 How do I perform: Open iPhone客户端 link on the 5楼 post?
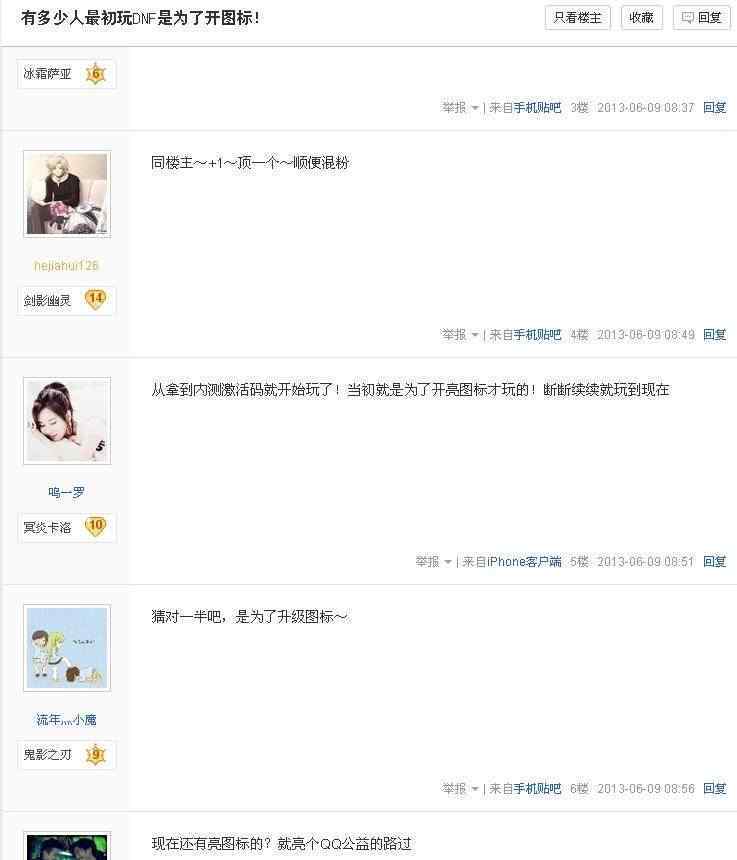coord(524,562)
